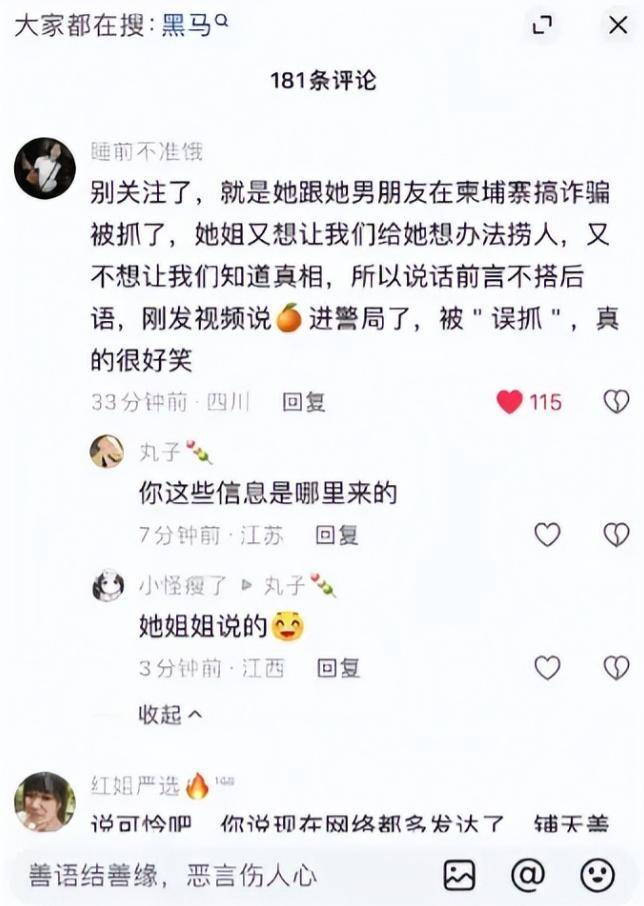Open the emoji picker
644x906 pixels.
click(598, 875)
